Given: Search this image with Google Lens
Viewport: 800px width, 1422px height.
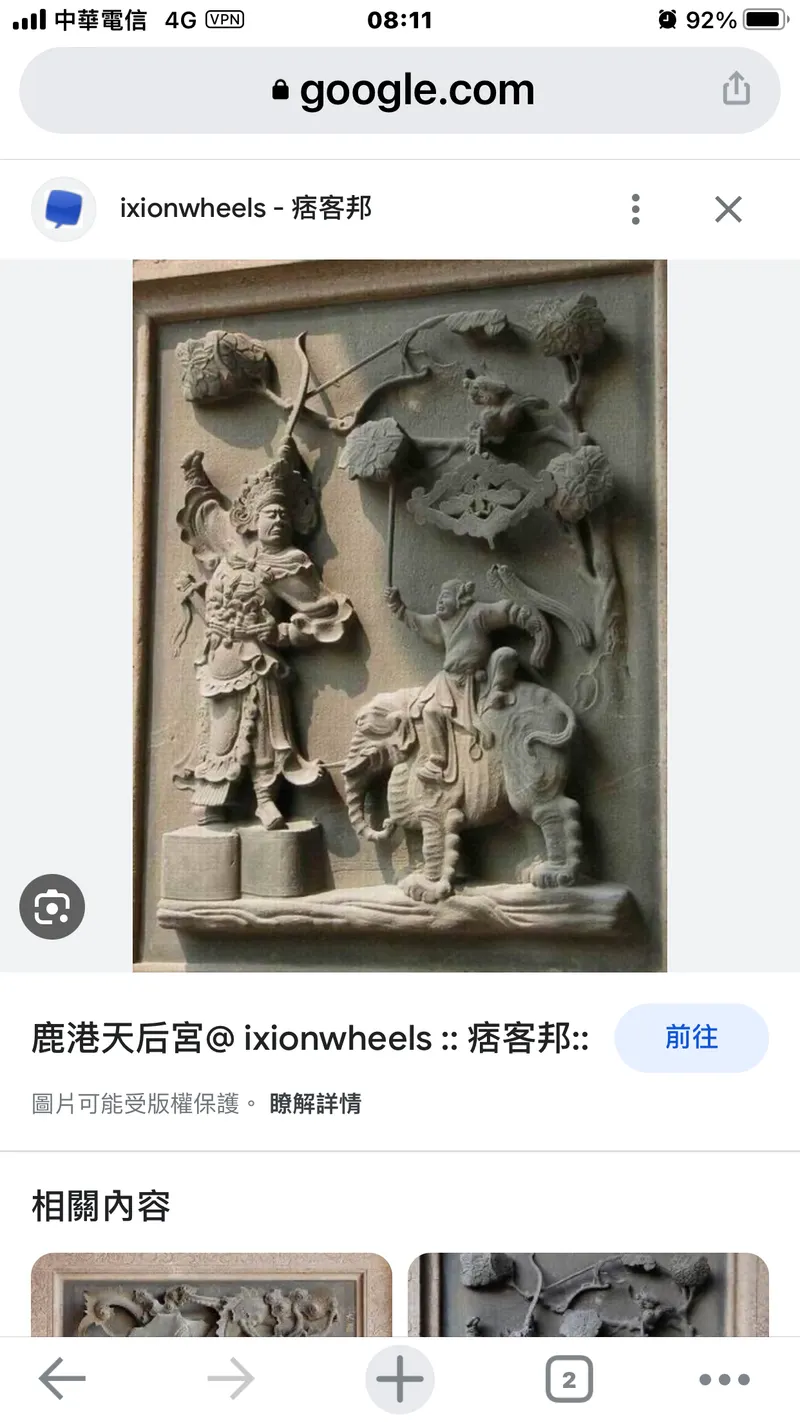Looking at the screenshot, I should pyautogui.click(x=52, y=907).
